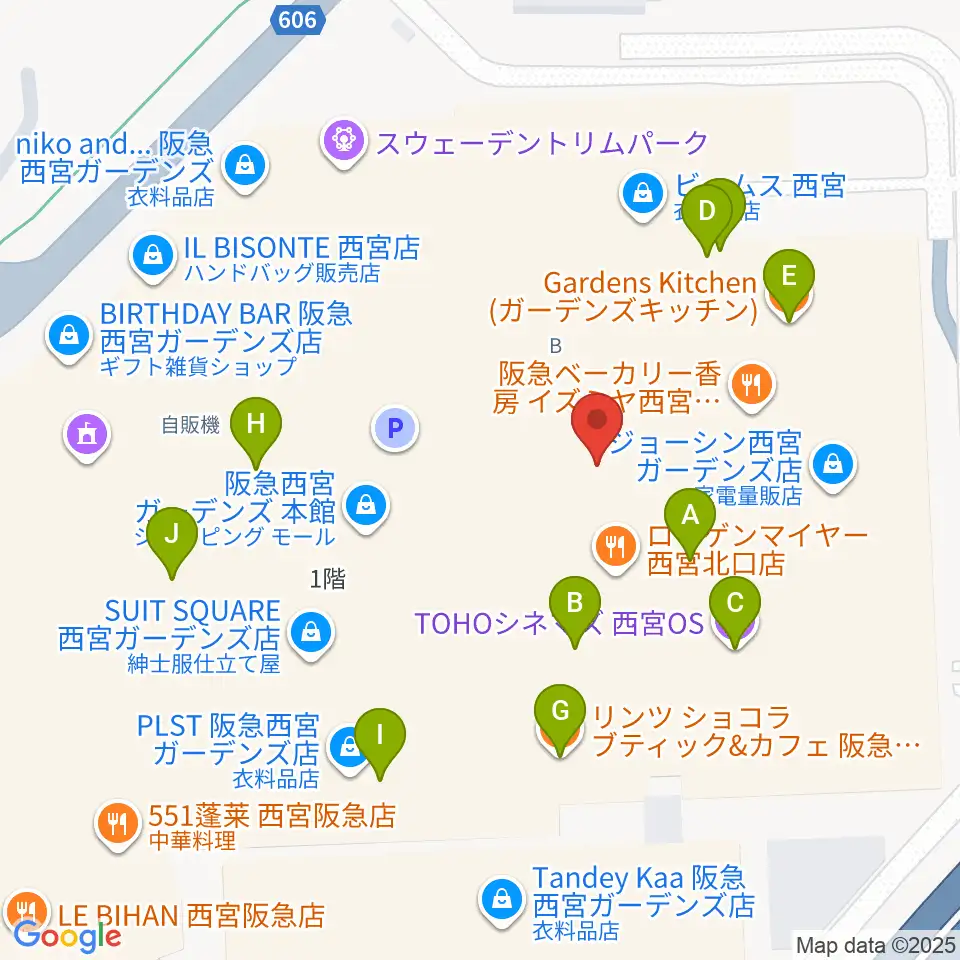960x960 pixels.
Task: Select the green marker labeled E
Action: click(789, 285)
